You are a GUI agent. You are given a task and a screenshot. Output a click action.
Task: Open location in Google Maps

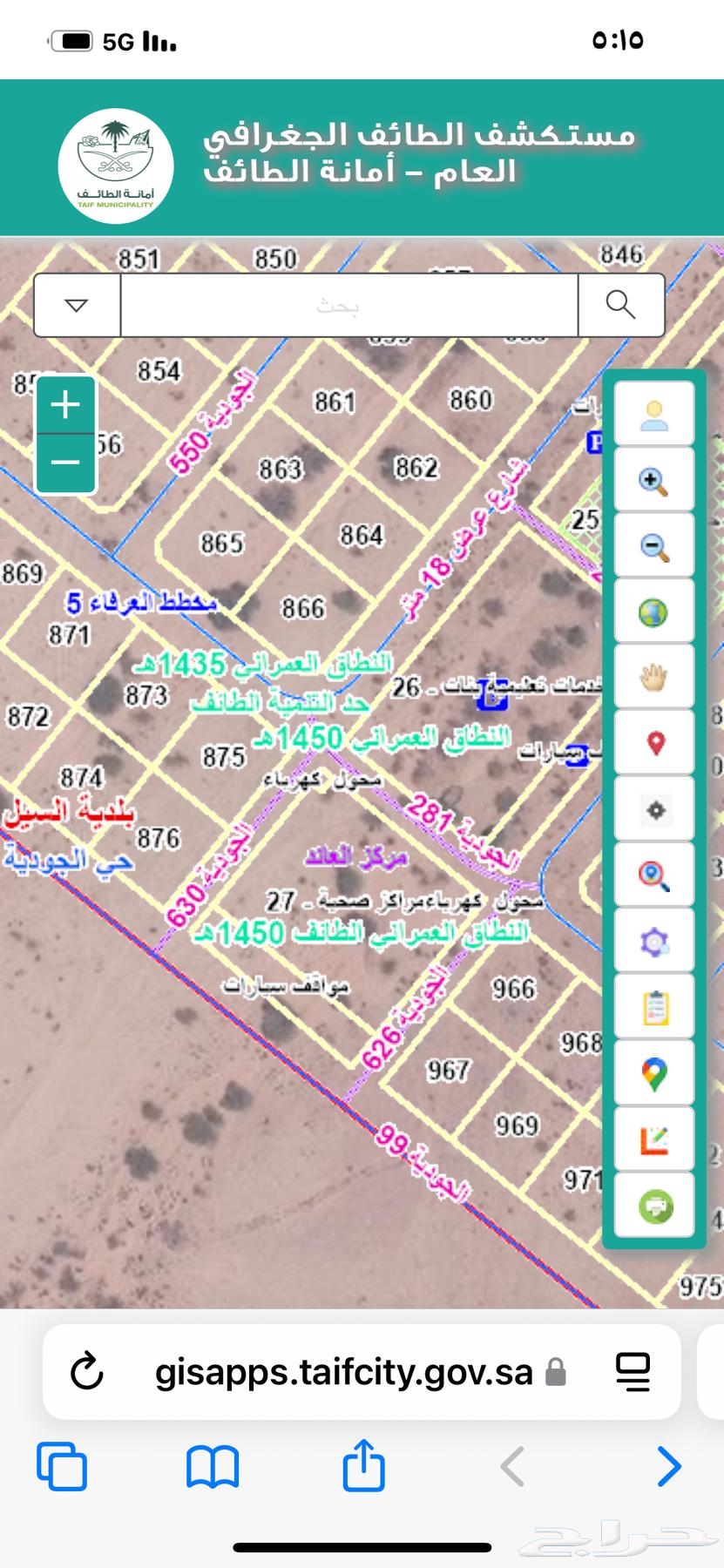click(654, 1072)
